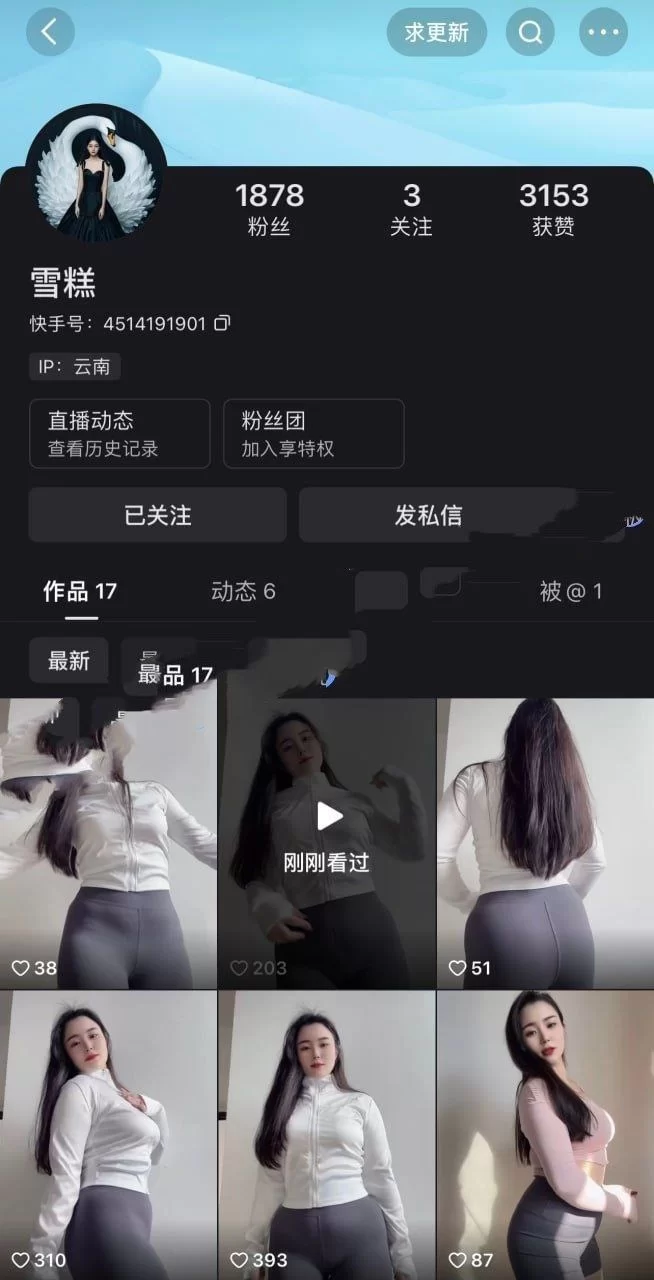
Task: Go back using the top-left arrow
Action: (49, 32)
